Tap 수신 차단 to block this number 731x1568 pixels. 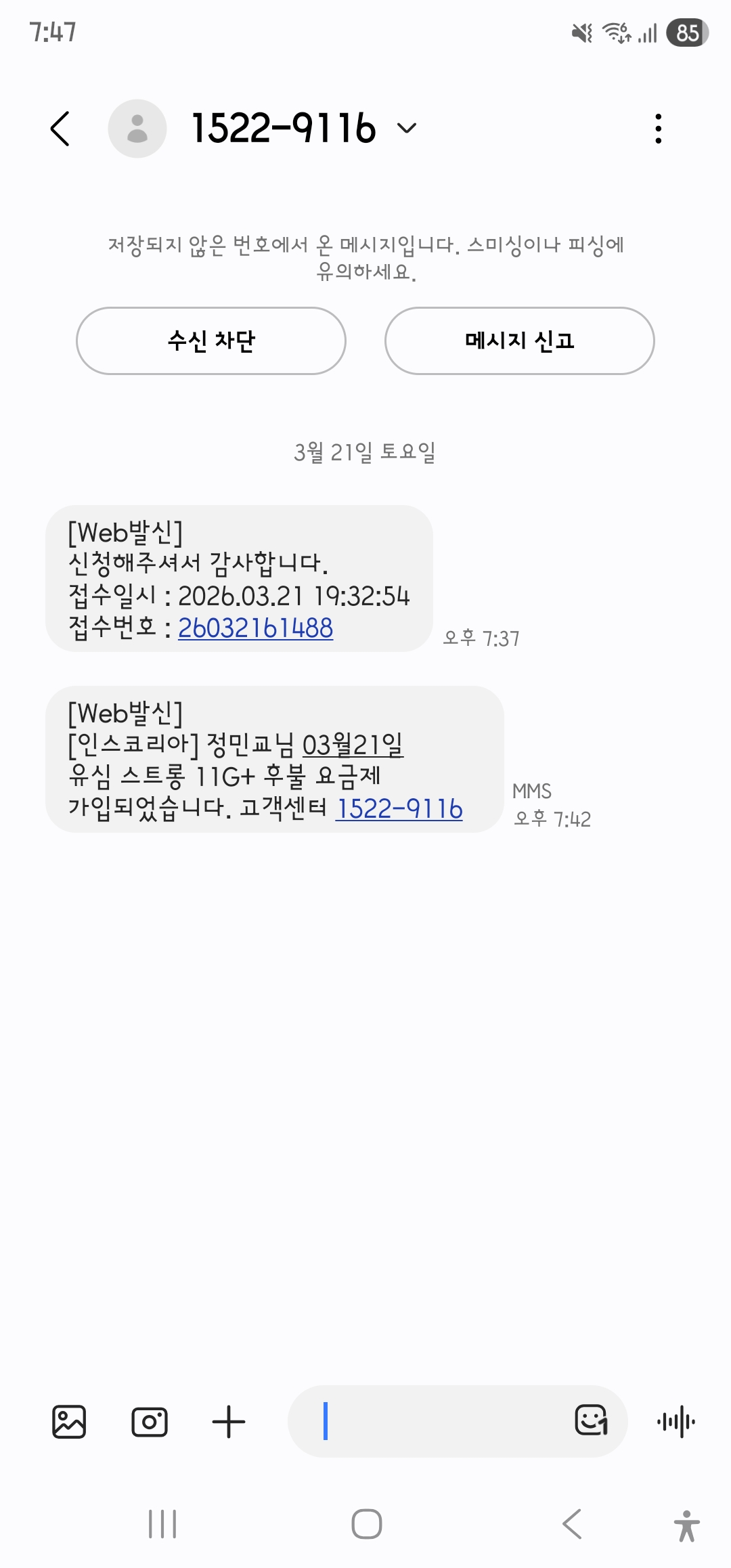[211, 341]
